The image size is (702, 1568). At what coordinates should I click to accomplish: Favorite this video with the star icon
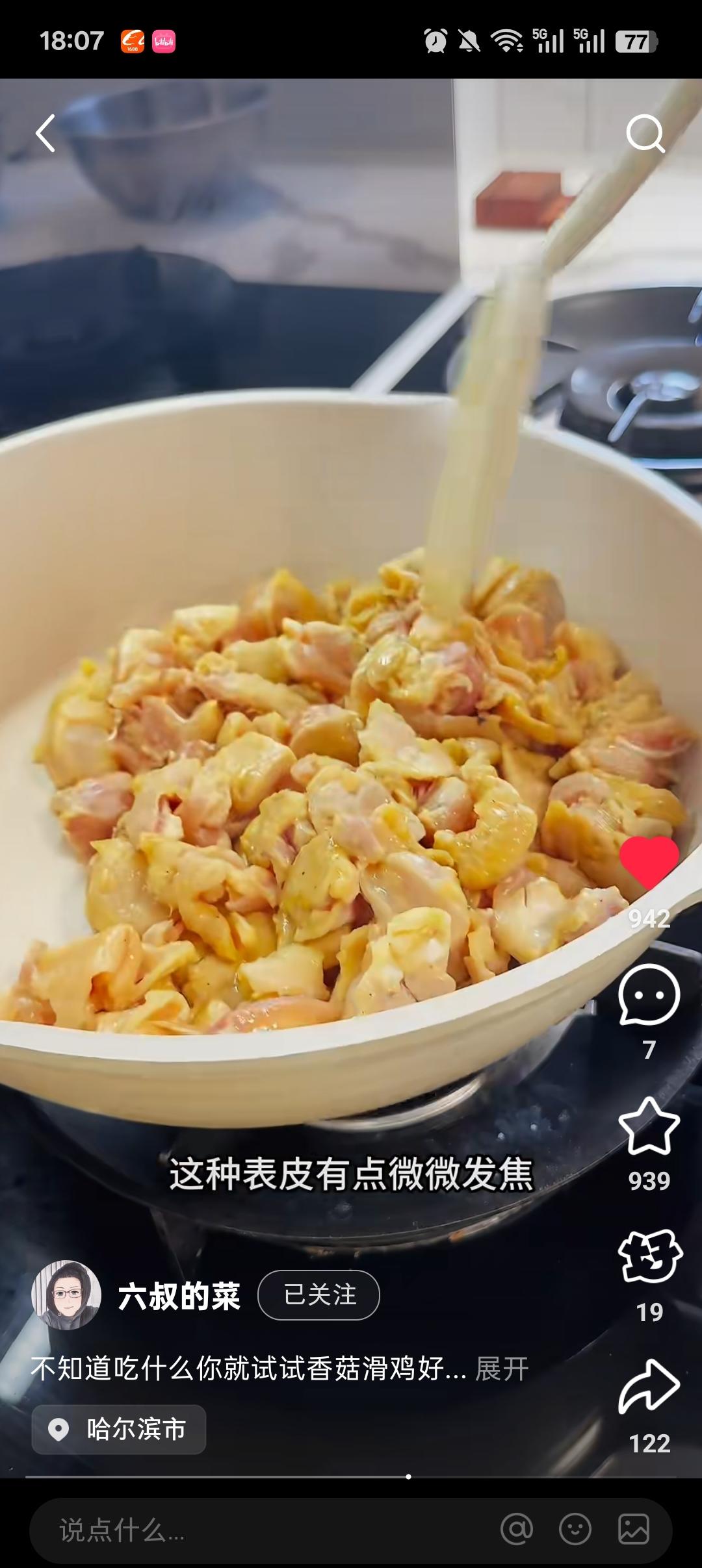pyautogui.click(x=649, y=1127)
